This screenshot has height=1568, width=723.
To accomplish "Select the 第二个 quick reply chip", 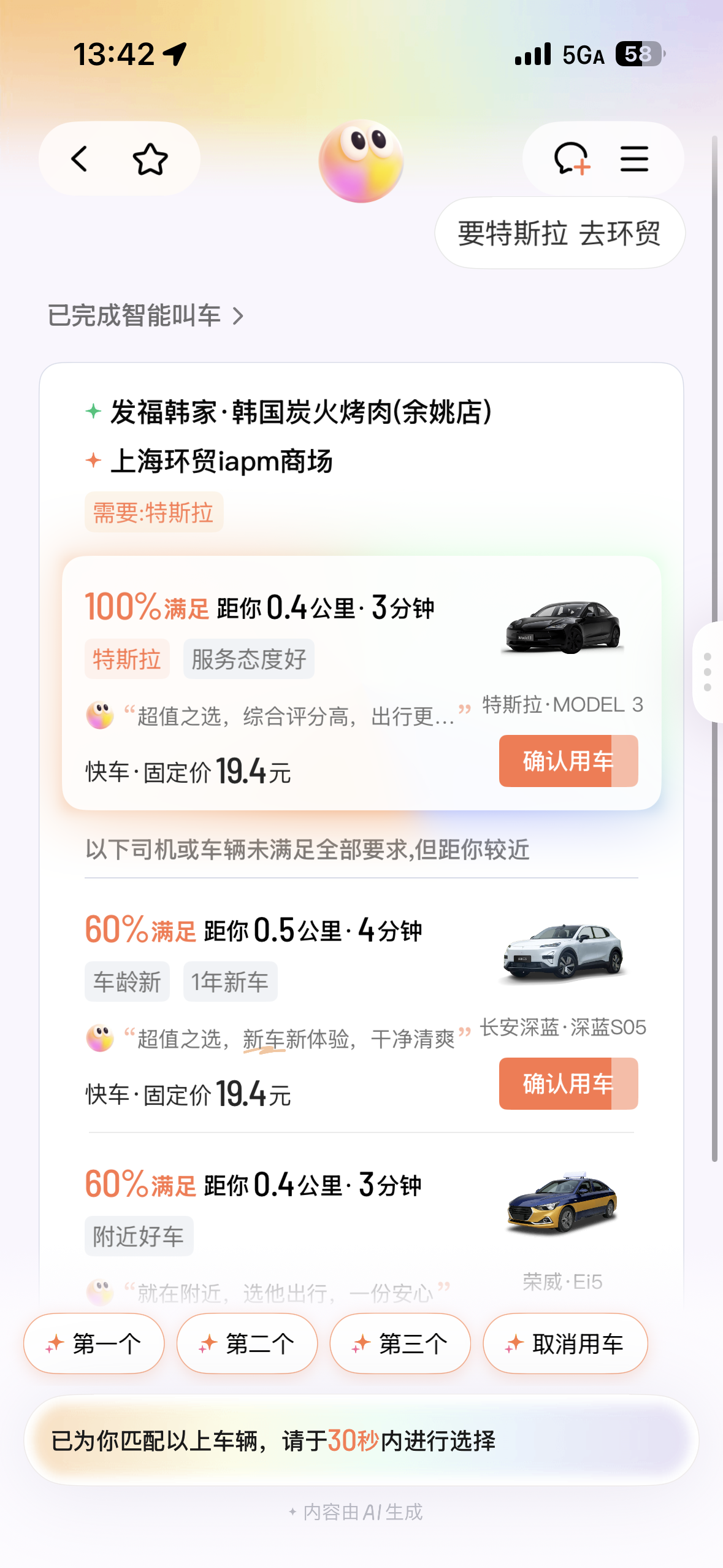I will (x=247, y=1343).
